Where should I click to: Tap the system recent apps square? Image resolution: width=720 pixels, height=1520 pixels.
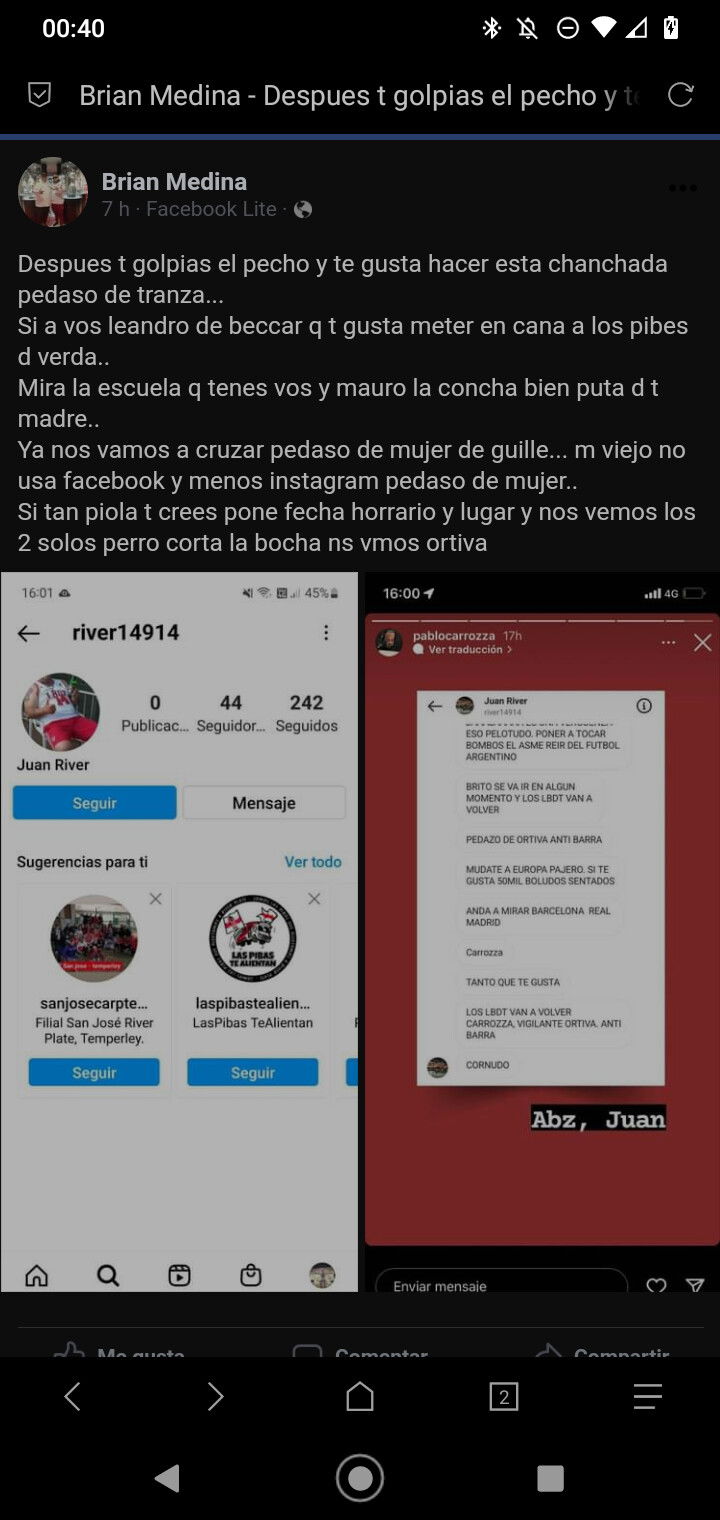click(x=550, y=1478)
